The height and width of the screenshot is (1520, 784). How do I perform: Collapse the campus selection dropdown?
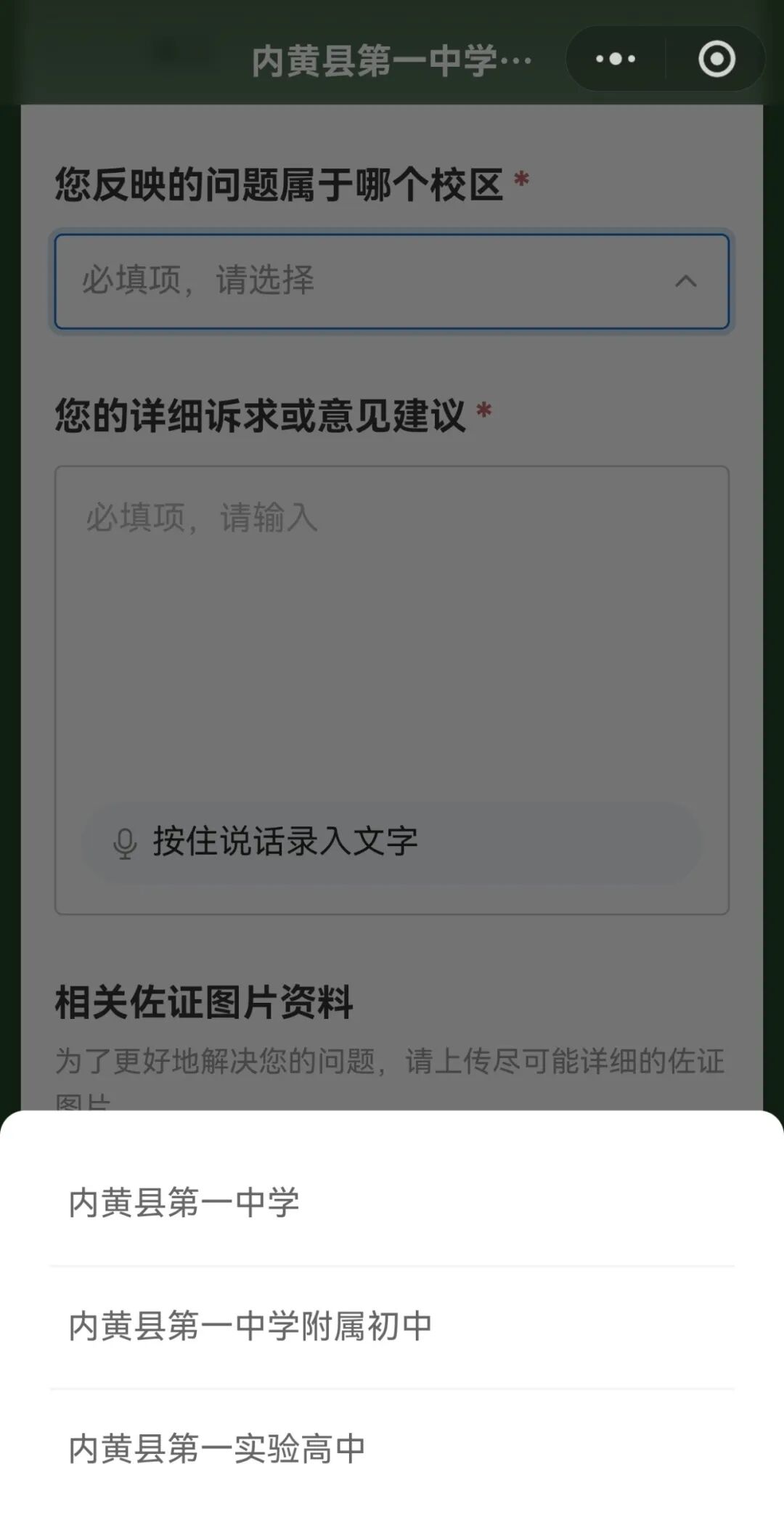685,281
